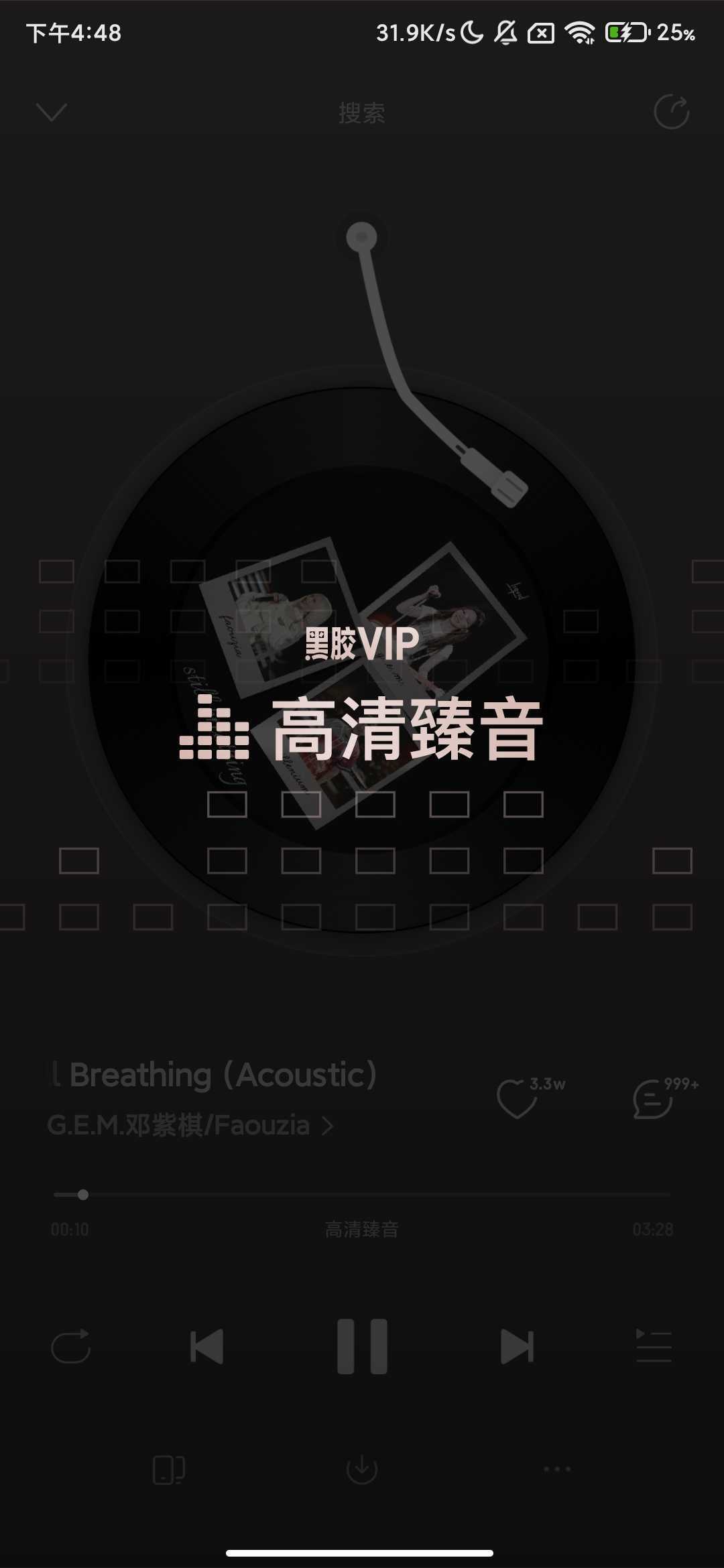
Task: Collapse the player with the down arrow
Action: point(51,112)
